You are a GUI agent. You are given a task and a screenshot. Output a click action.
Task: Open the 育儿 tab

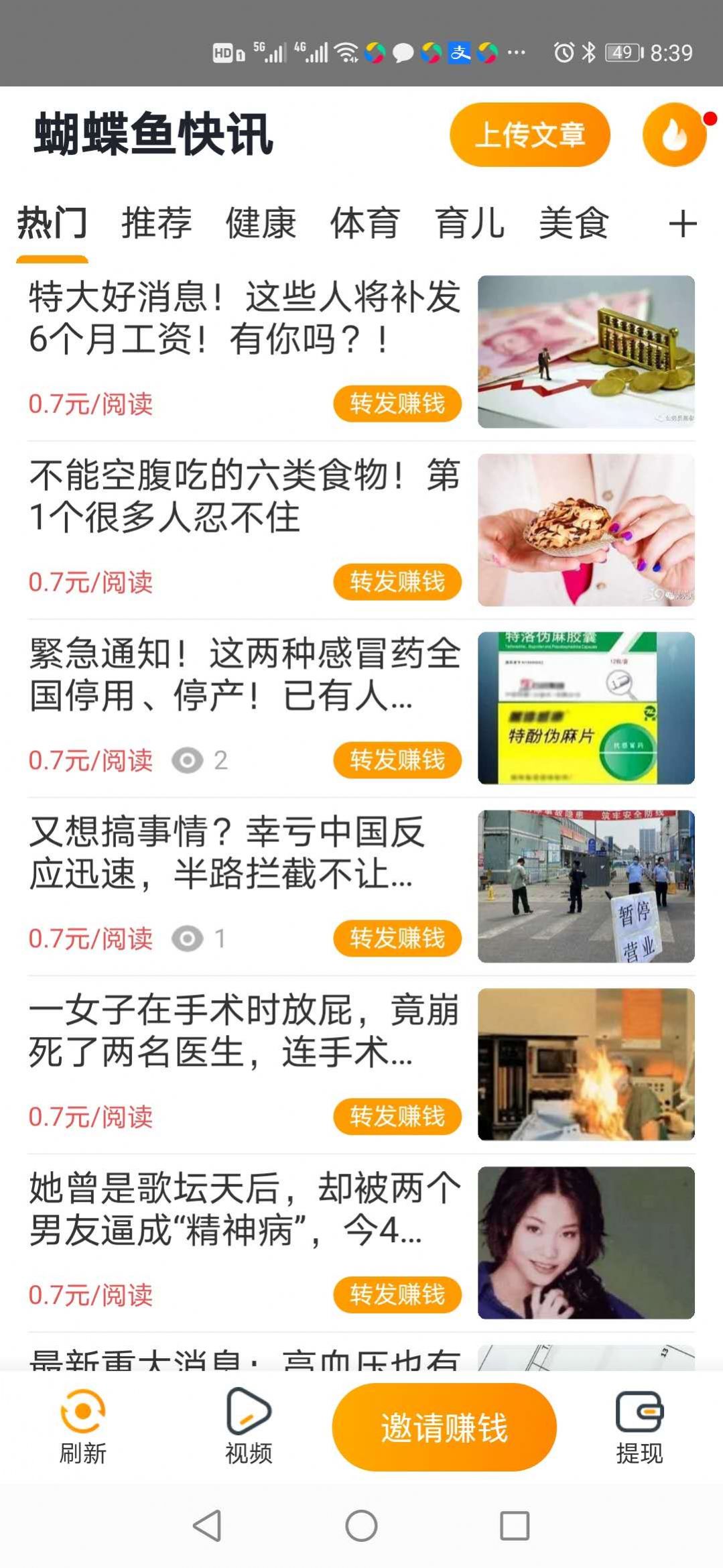pyautogui.click(x=469, y=223)
